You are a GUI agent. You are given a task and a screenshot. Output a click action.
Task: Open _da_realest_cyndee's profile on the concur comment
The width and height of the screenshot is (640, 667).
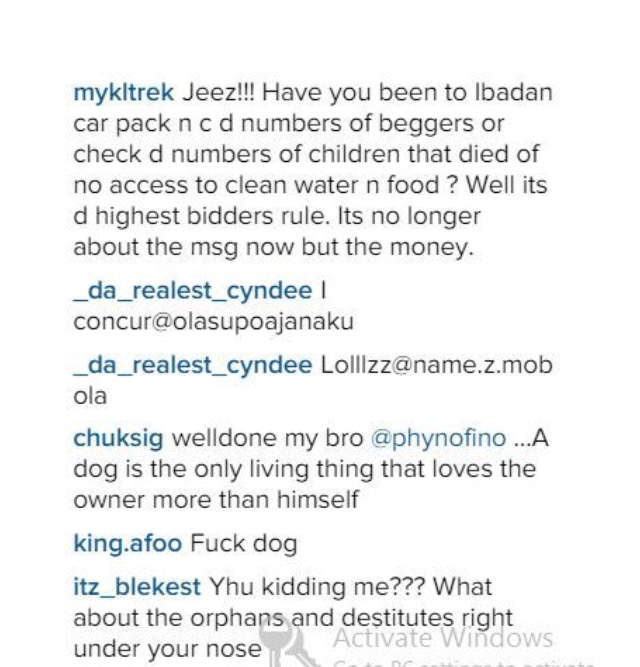pos(192,292)
